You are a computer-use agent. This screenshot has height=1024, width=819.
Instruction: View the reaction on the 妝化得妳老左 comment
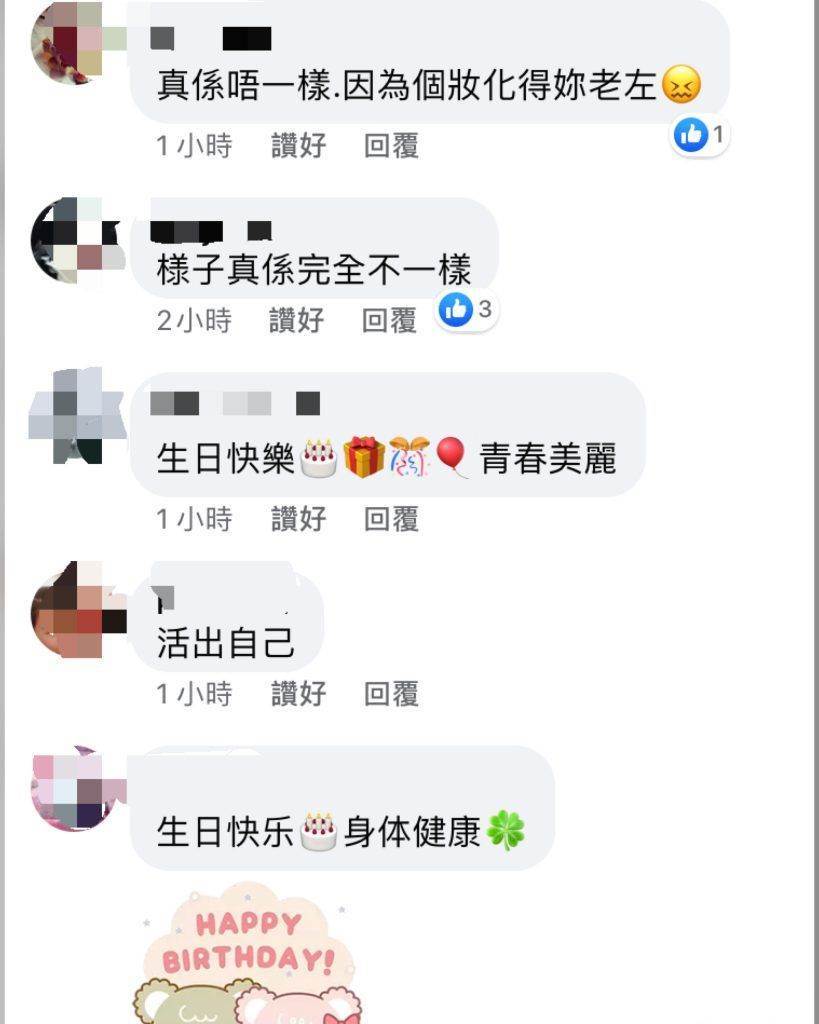pyautogui.click(x=701, y=134)
